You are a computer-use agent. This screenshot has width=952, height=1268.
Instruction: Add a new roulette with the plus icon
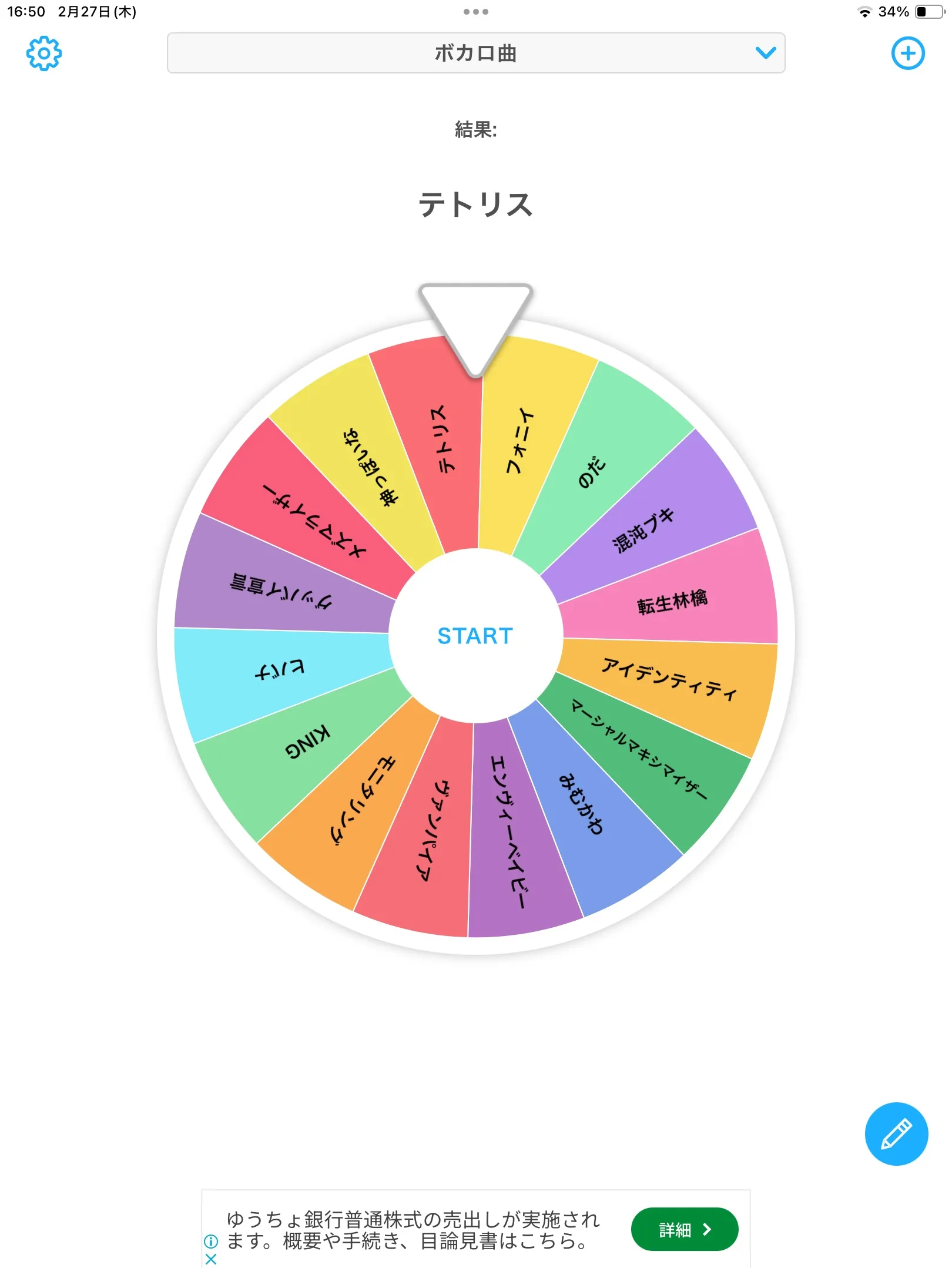click(x=908, y=53)
